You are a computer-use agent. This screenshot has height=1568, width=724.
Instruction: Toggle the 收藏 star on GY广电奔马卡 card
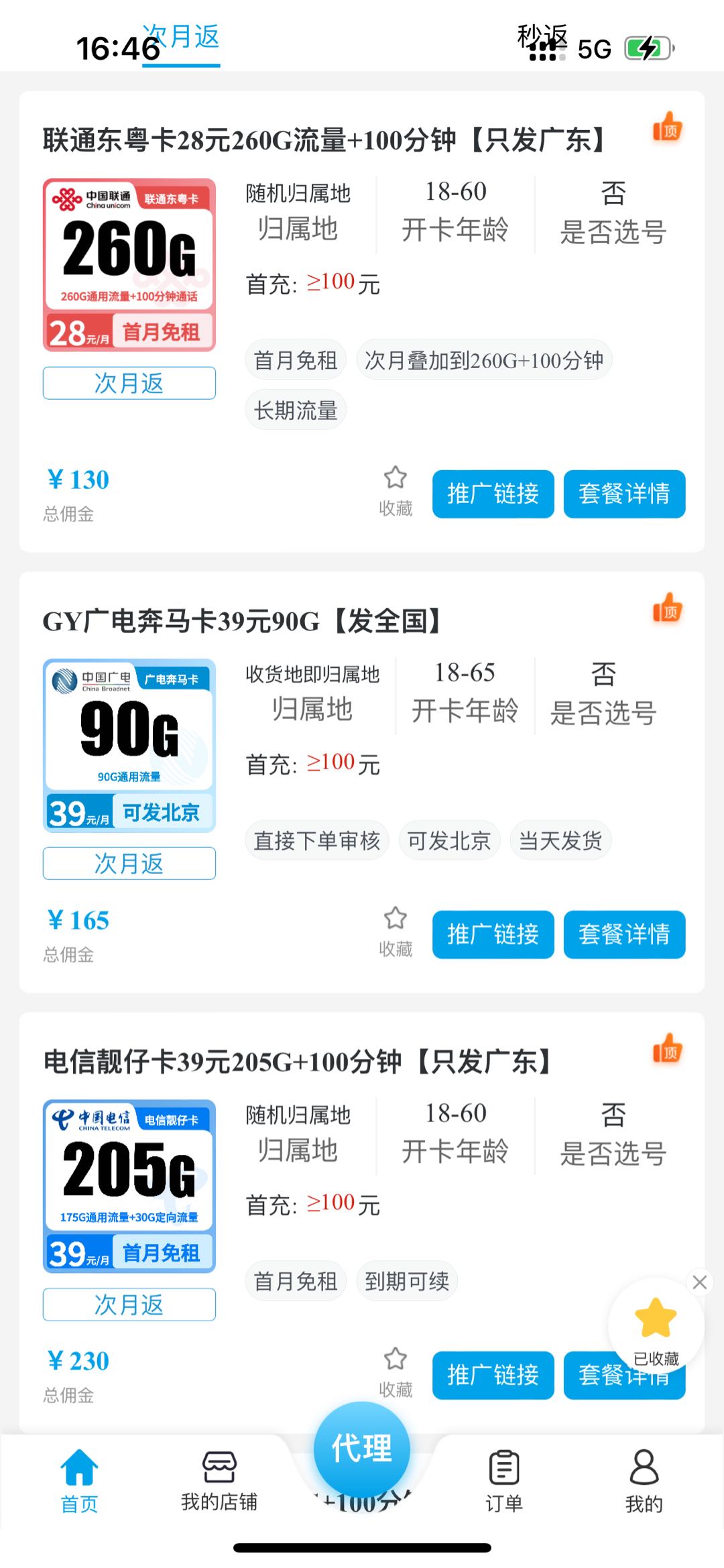coord(394,920)
